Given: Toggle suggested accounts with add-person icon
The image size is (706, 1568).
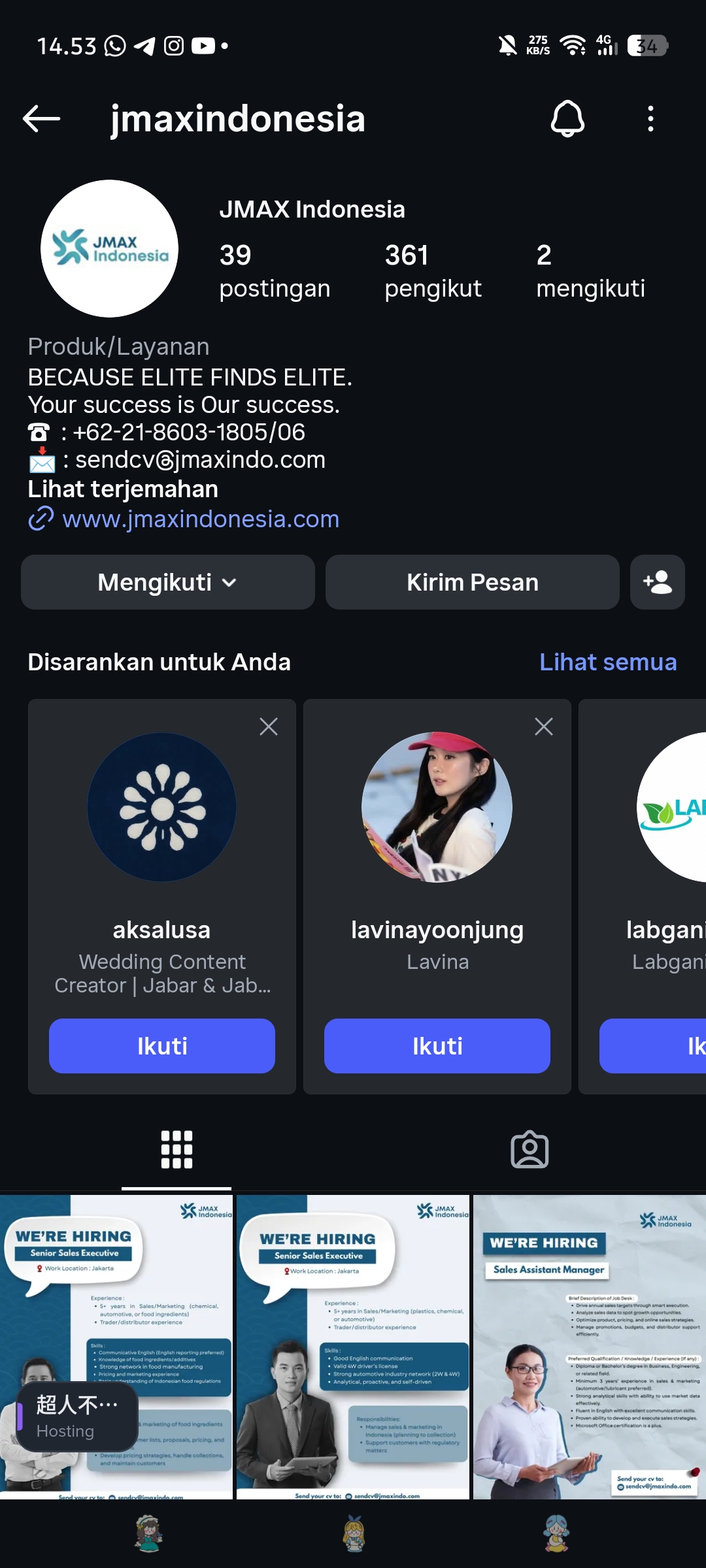Looking at the screenshot, I should click(657, 582).
